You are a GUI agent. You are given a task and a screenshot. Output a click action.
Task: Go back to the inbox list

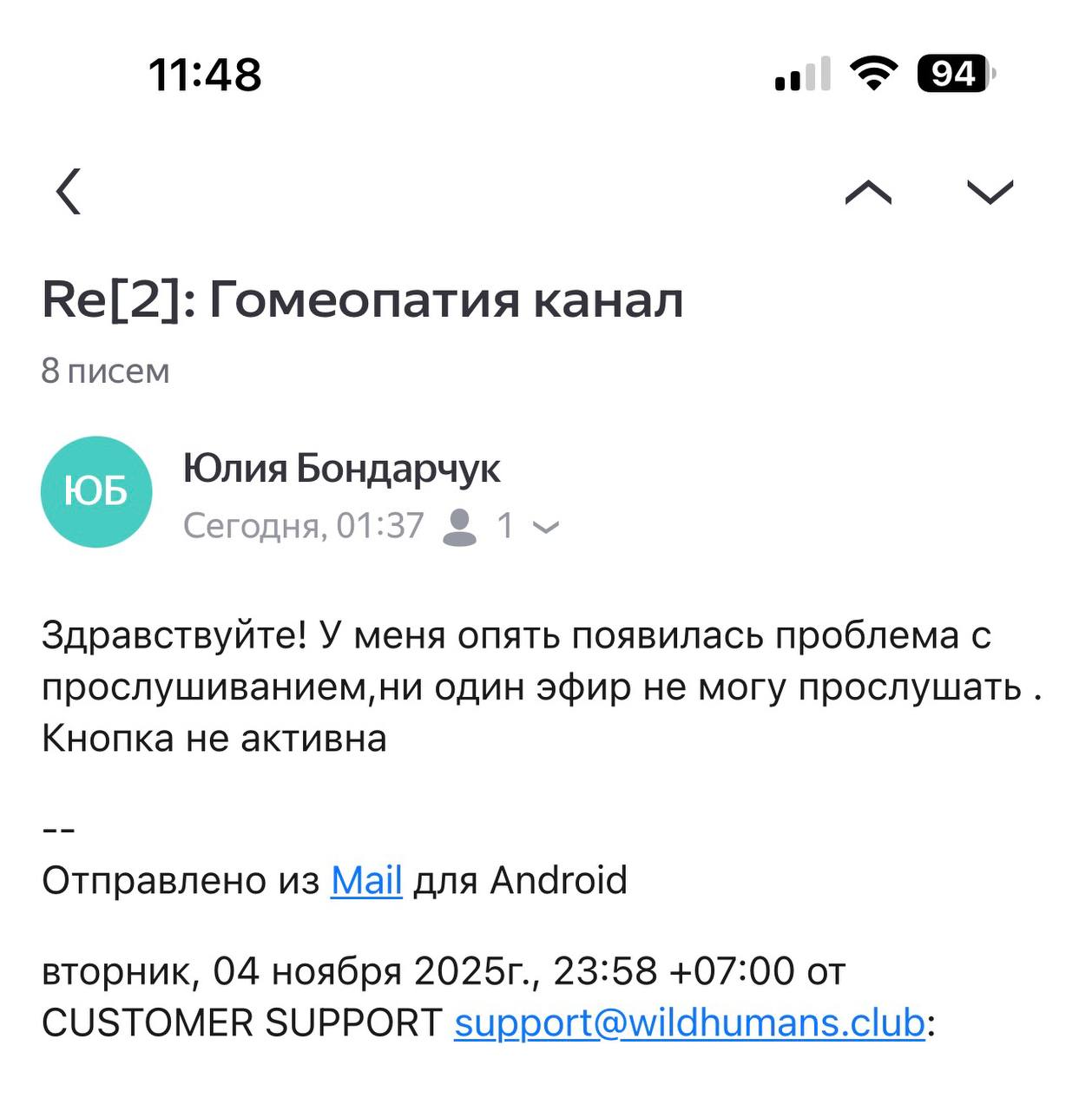click(x=69, y=191)
